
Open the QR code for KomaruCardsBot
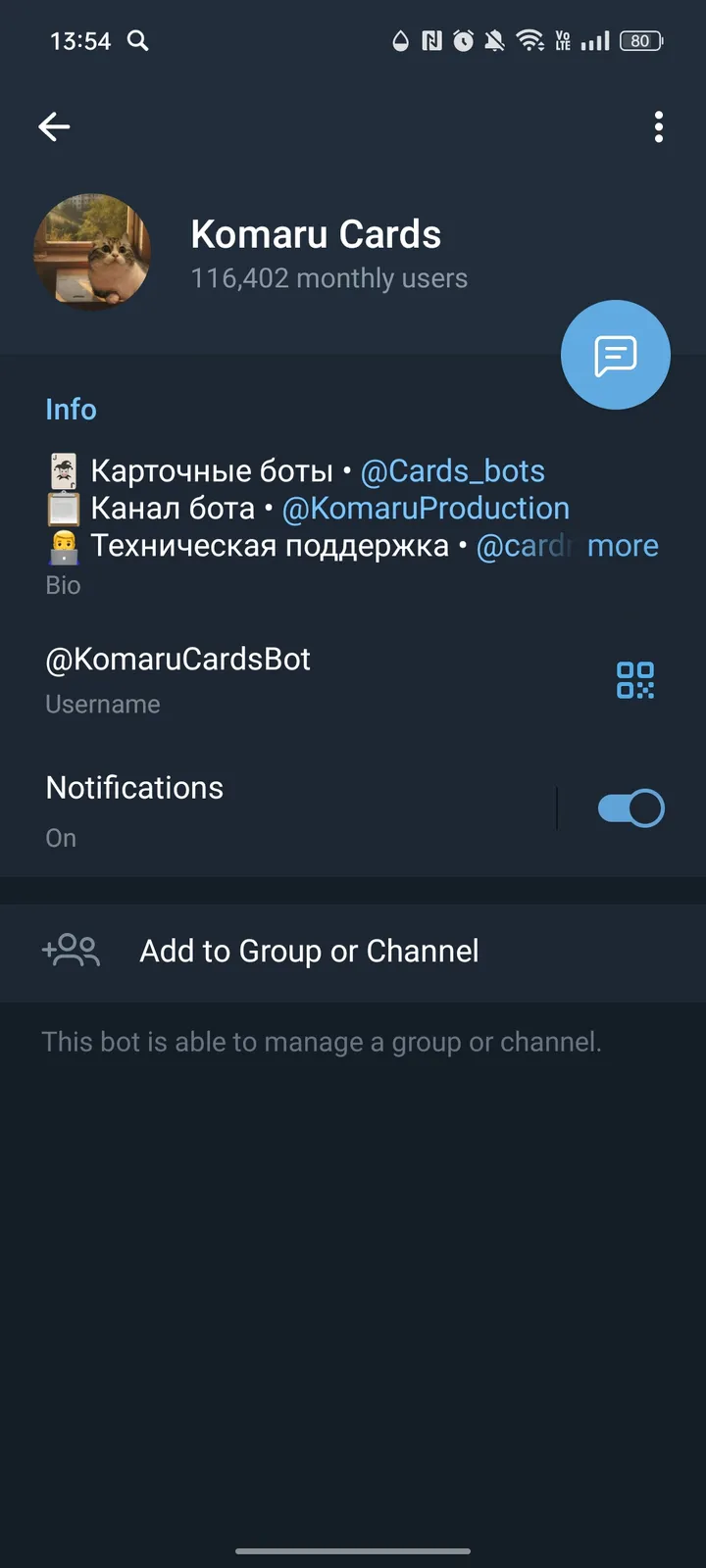point(634,679)
